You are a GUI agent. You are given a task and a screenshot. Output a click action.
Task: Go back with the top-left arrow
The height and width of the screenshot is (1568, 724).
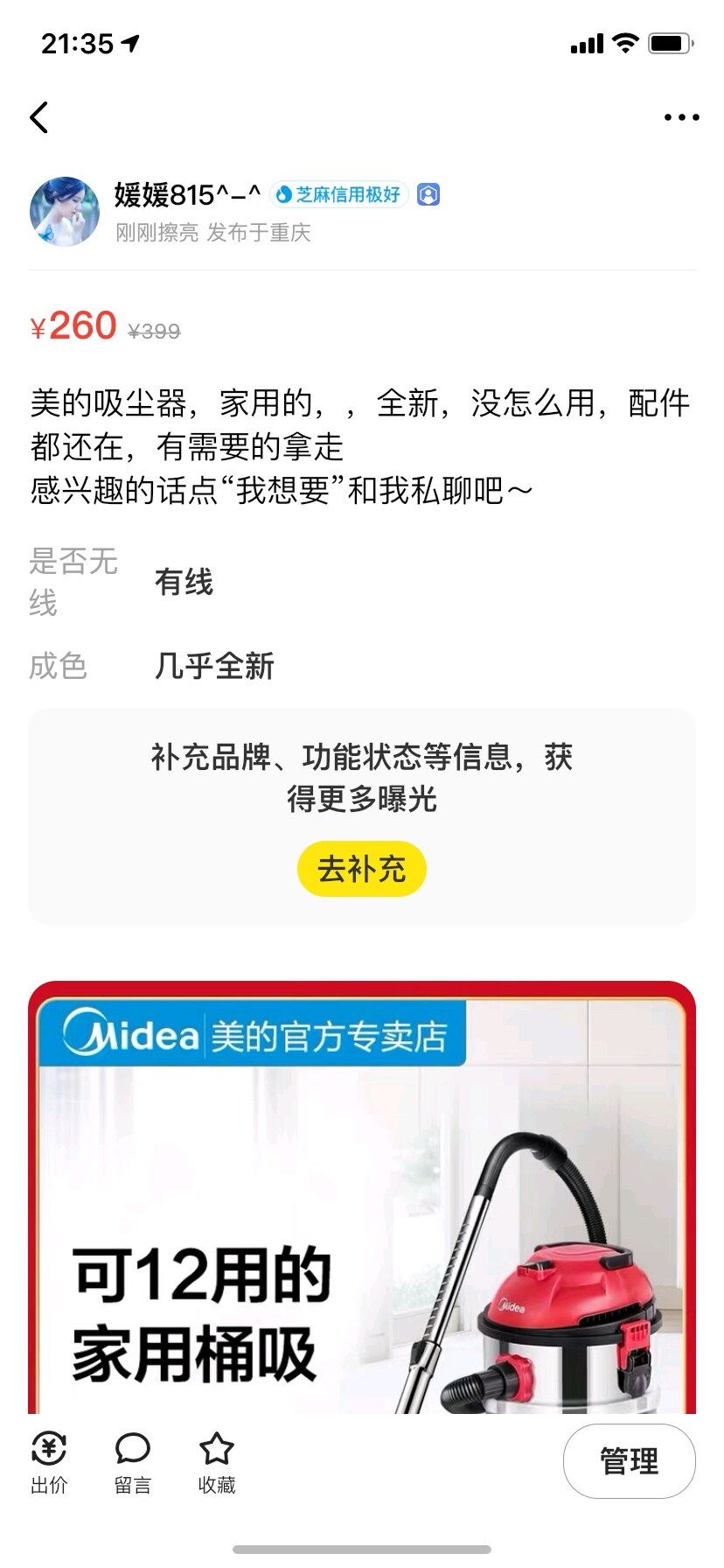pyautogui.click(x=39, y=117)
